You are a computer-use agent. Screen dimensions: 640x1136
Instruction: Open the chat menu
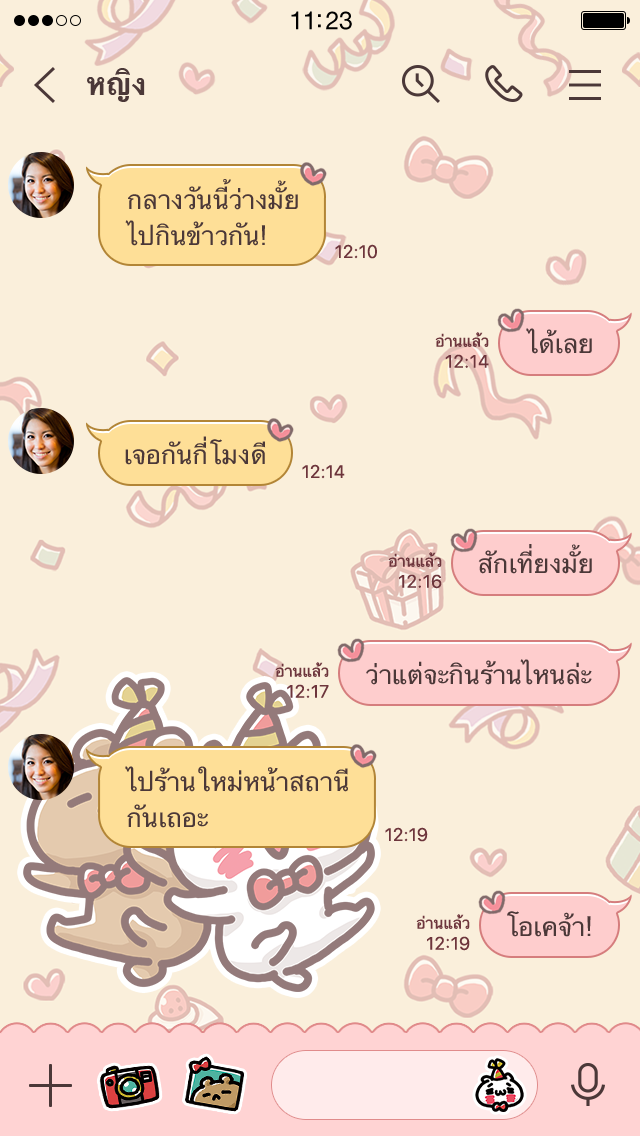click(585, 86)
